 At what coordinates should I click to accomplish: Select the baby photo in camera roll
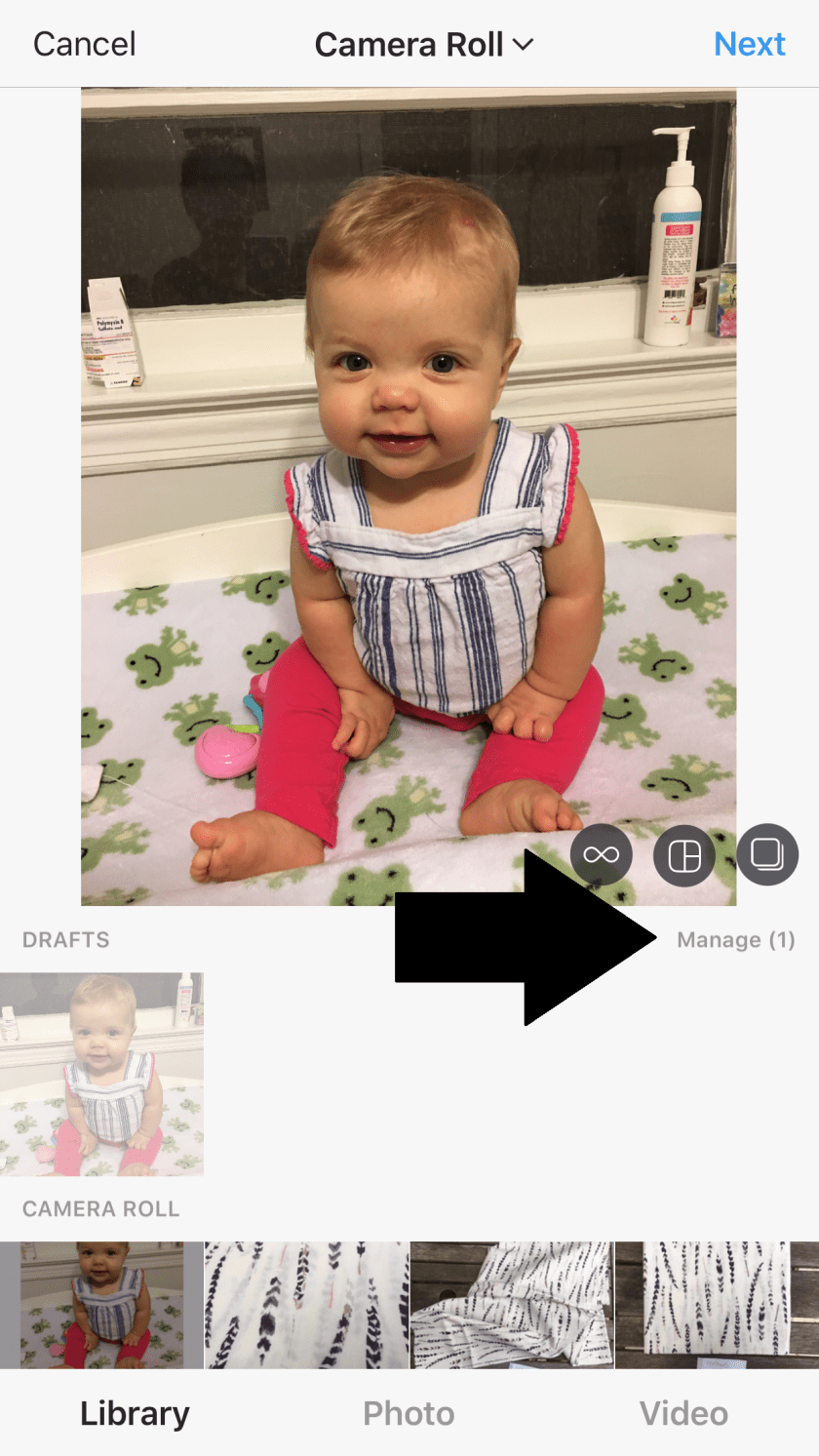101,1304
